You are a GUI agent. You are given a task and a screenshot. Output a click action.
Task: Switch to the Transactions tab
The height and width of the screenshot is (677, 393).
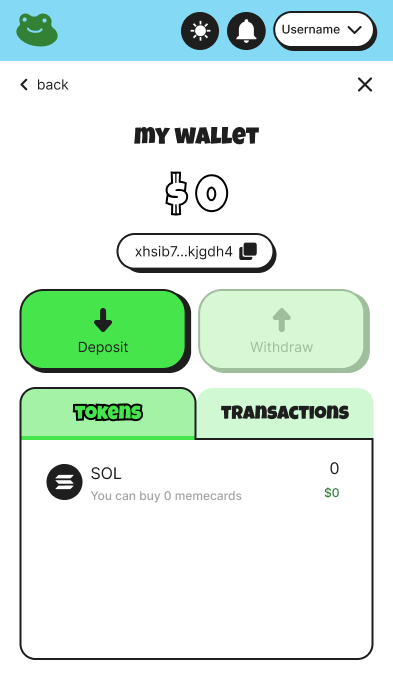click(285, 413)
